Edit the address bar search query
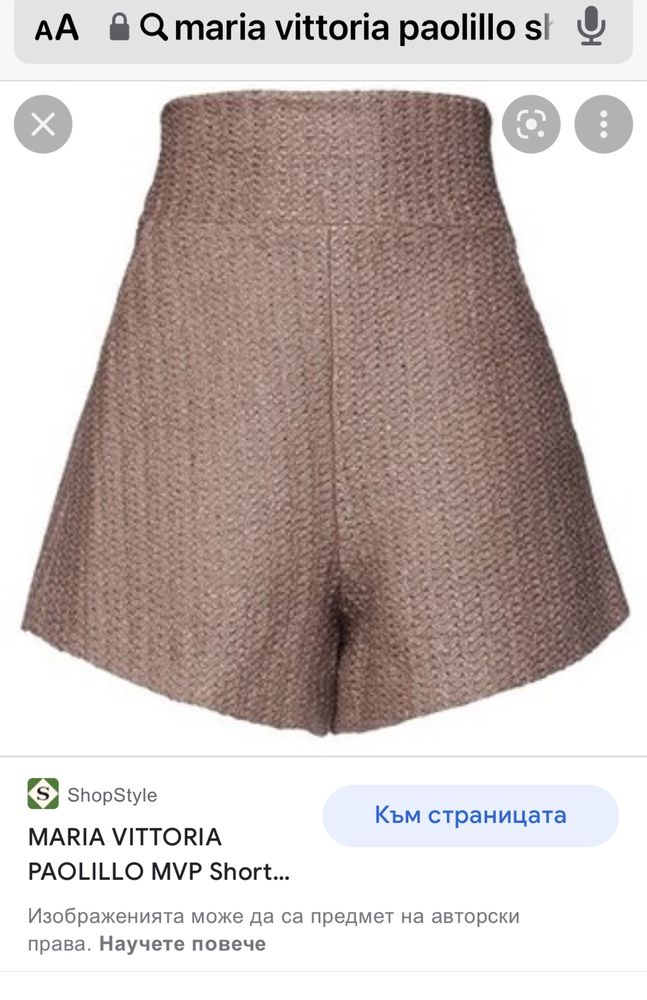The width and height of the screenshot is (647, 1000). point(360,28)
